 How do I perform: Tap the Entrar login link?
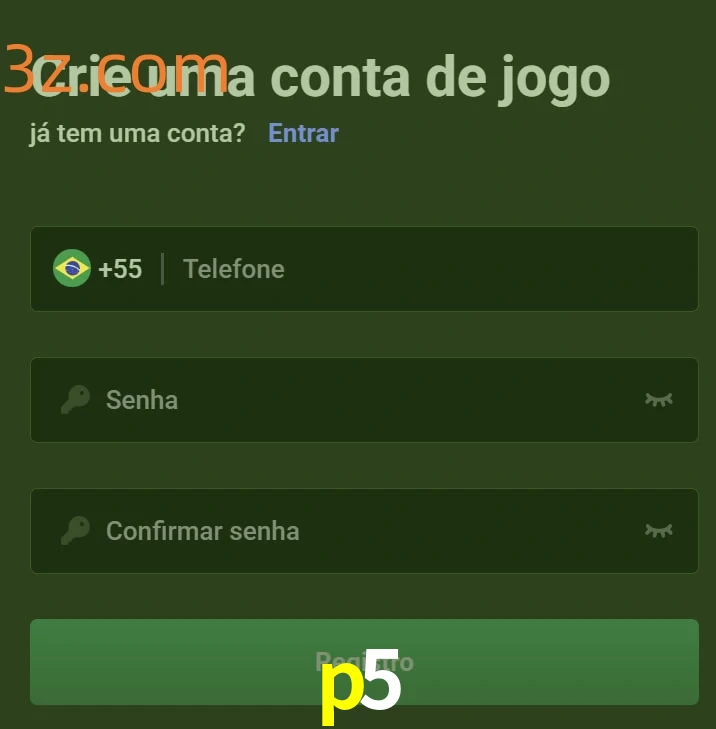[x=303, y=133]
